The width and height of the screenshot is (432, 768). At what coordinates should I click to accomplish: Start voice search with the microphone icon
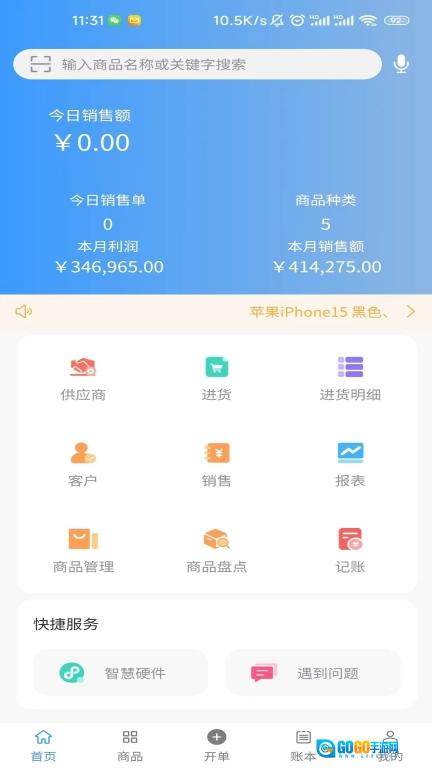(401, 64)
